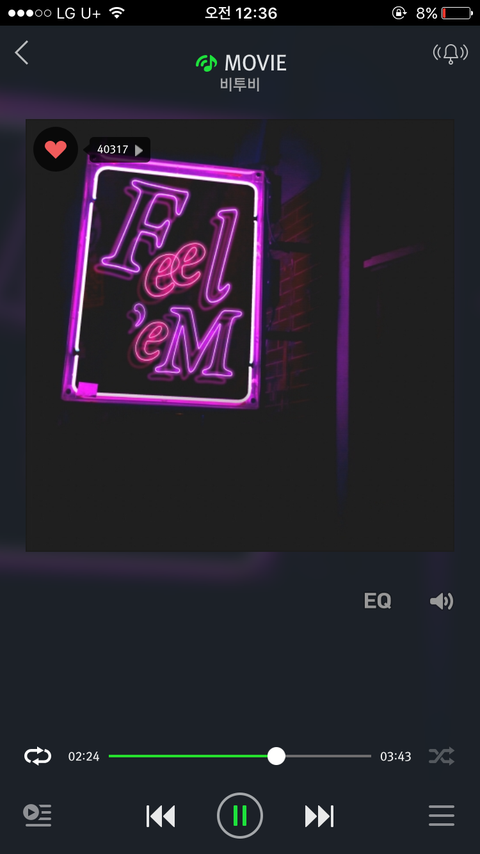Toggle shuffle mode
Viewport: 480px width, 854px height.
pos(441,756)
